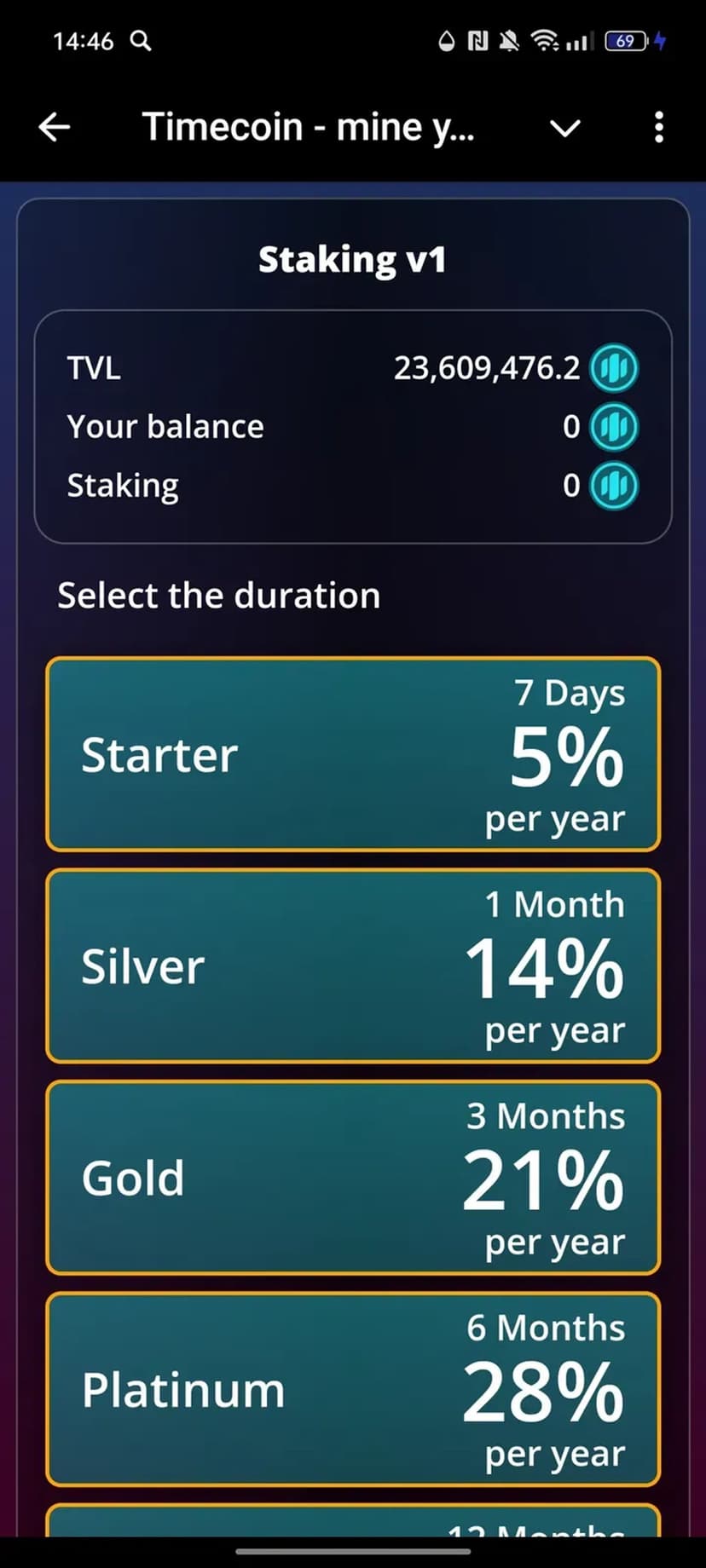Select the Starter 7 Days staking plan
706x1568 pixels.
(353, 754)
